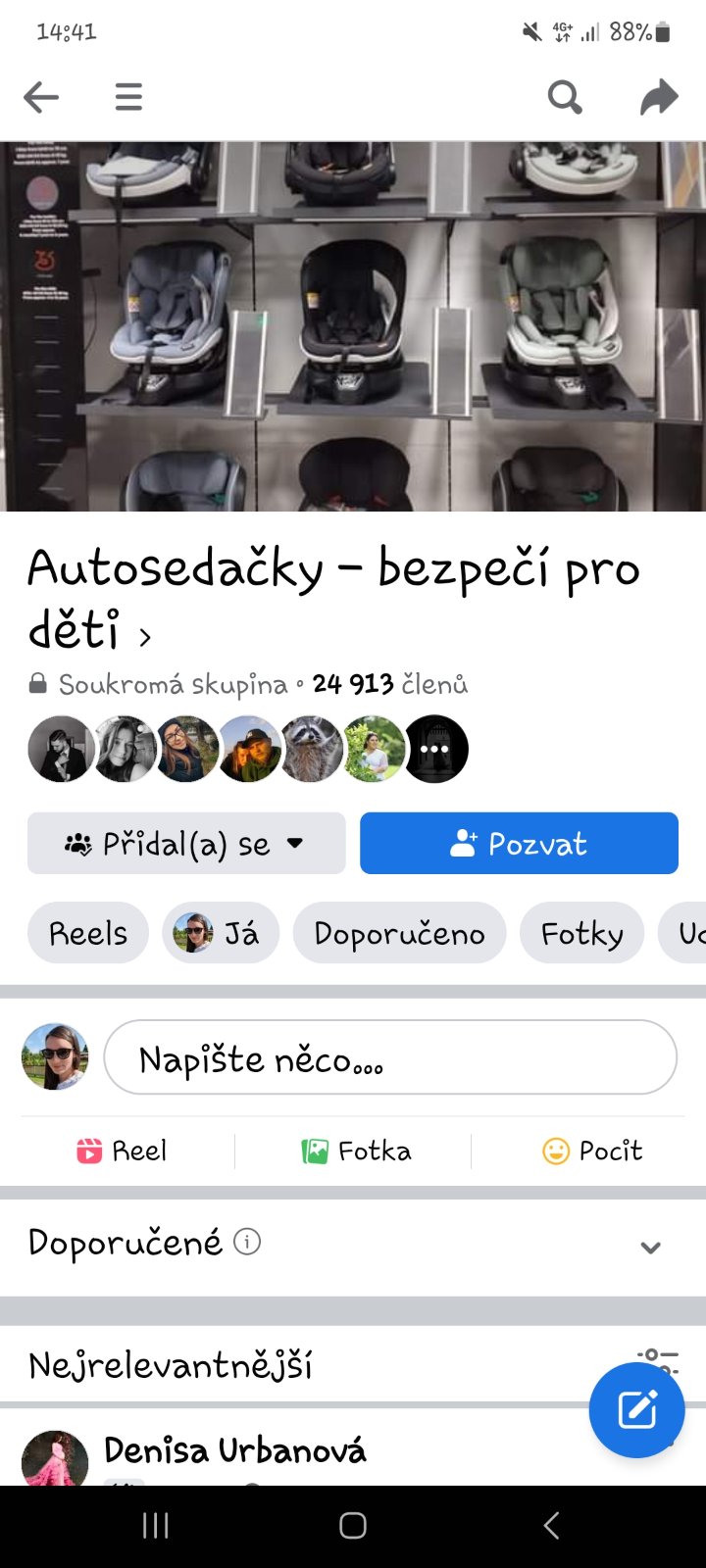
Task: Show info about Doporučené
Action: 247,1243
